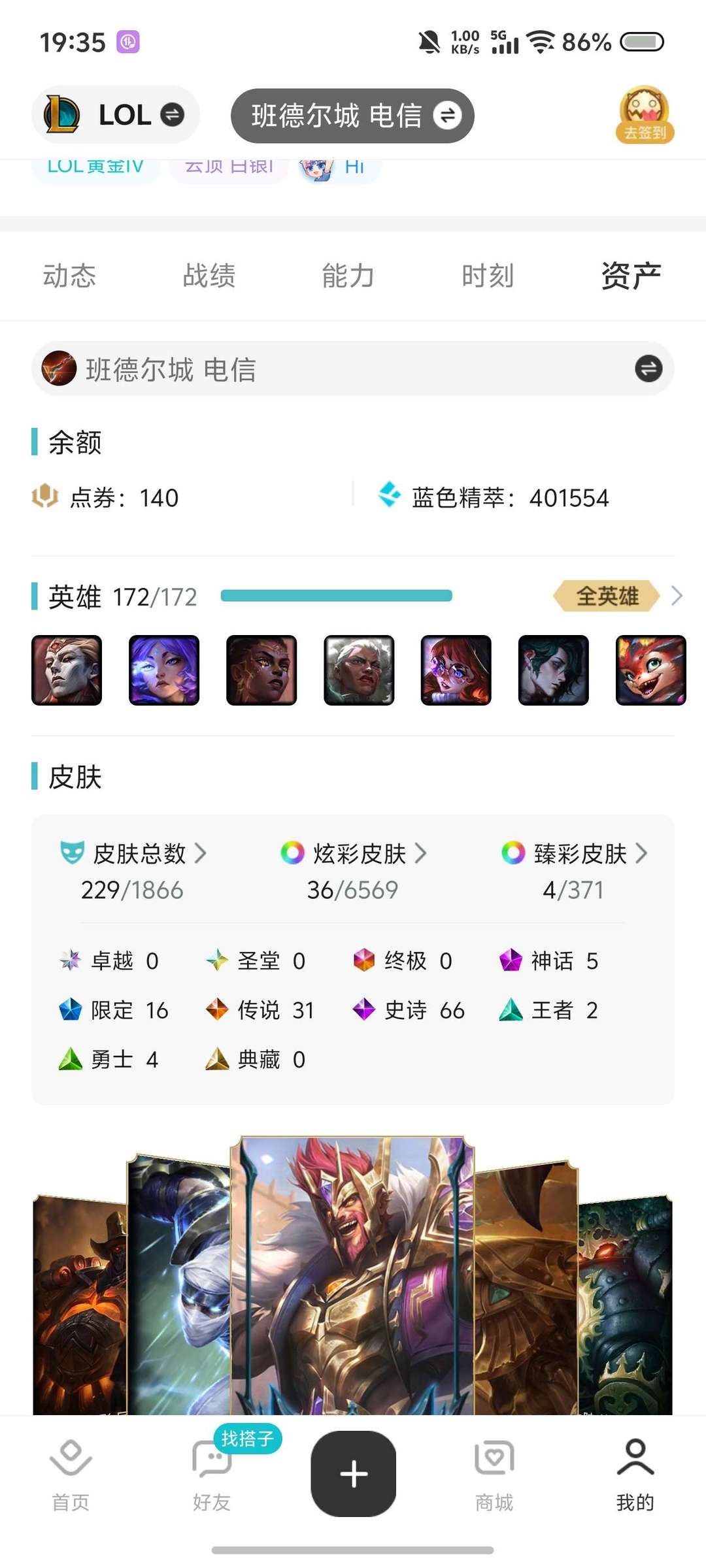Select the 王者 rarity icon

[x=511, y=1010]
